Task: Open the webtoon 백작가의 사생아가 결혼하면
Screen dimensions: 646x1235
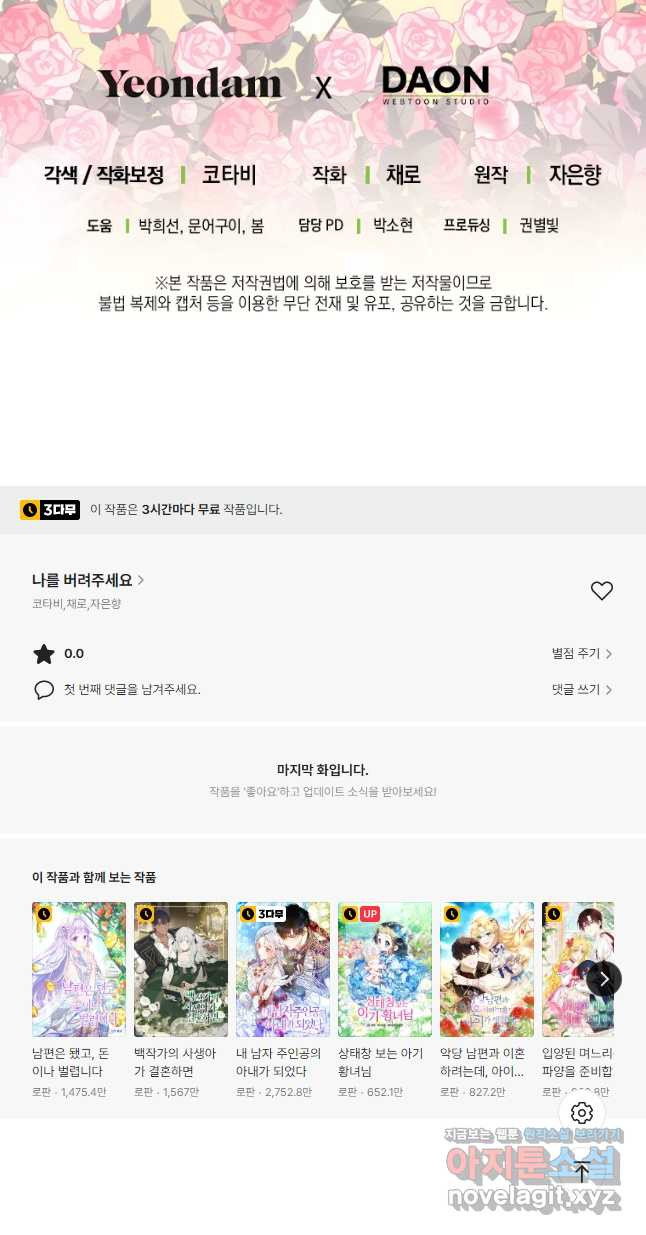Action: tap(181, 969)
